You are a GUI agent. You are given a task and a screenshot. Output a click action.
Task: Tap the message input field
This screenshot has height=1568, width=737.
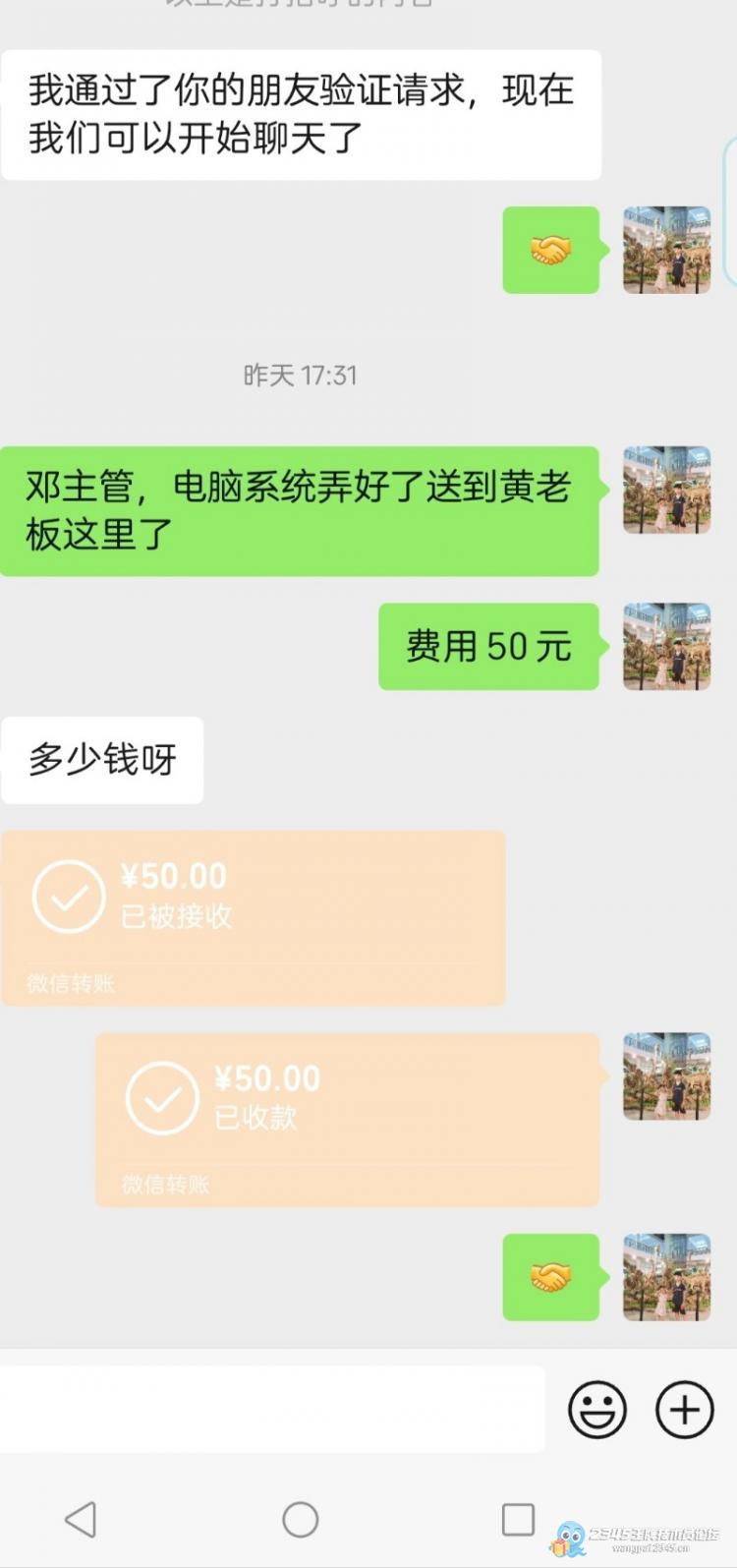[270, 1410]
